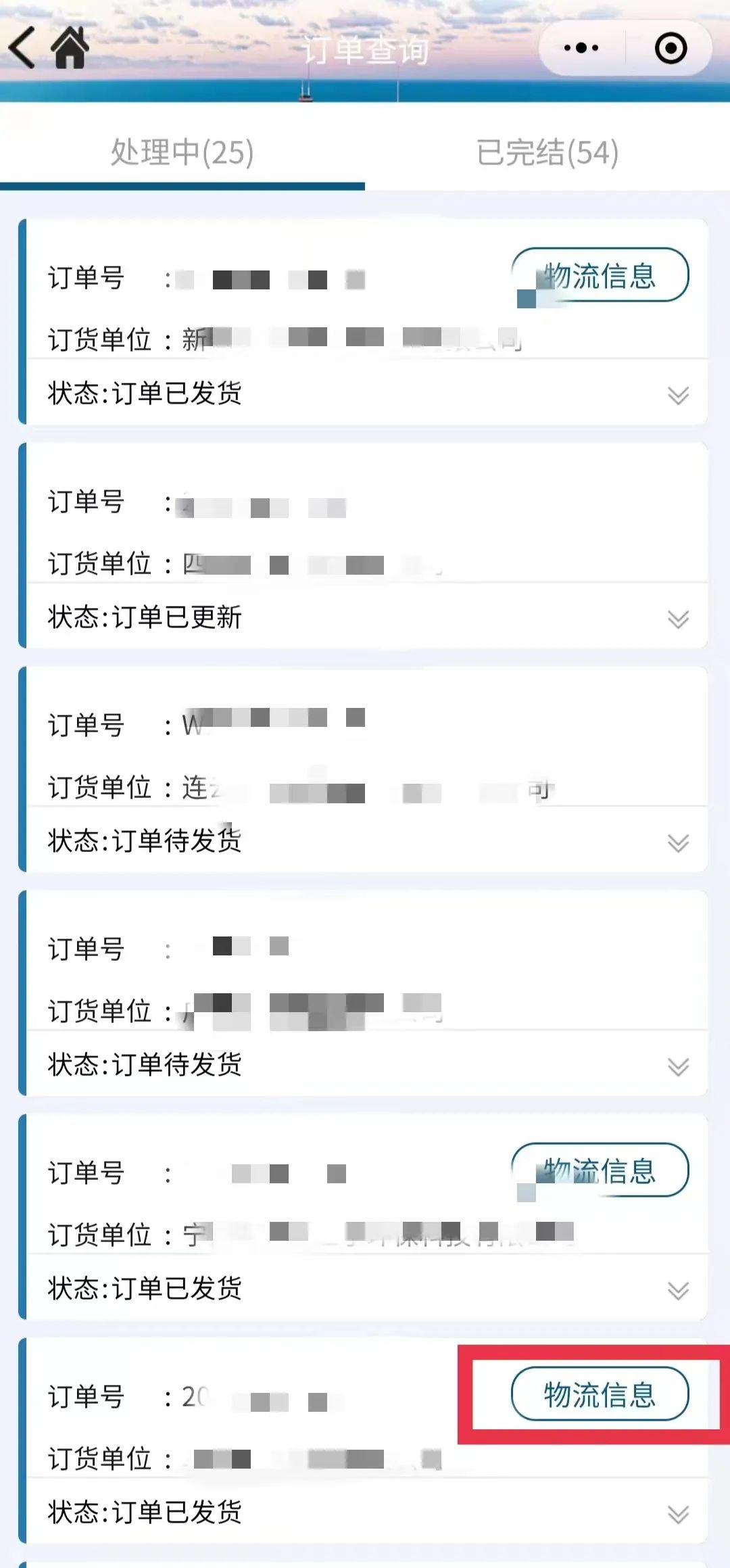This screenshot has width=730, height=1568.
Task: Open 物流信息 for the order from 宁…
Action: click(600, 1170)
